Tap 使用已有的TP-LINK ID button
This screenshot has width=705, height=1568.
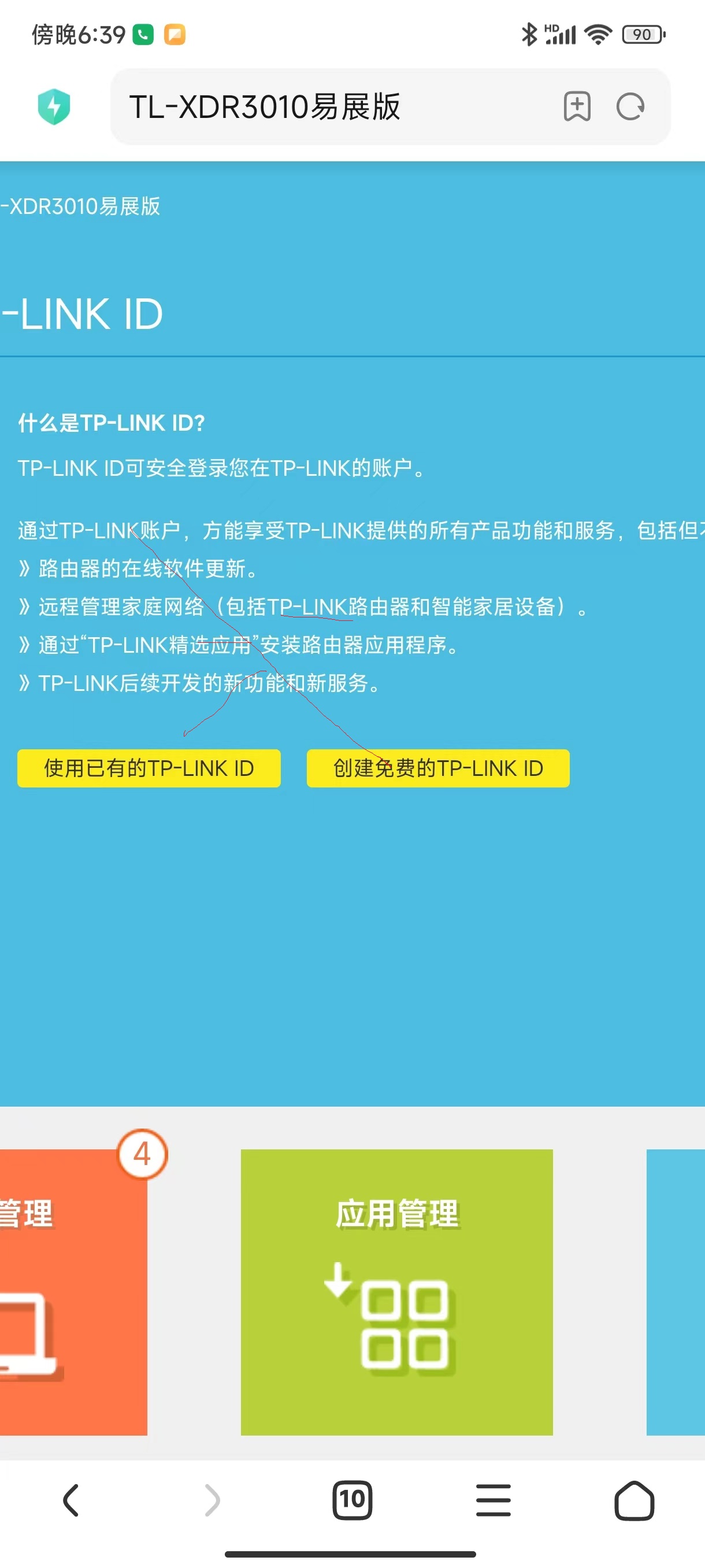(149, 768)
